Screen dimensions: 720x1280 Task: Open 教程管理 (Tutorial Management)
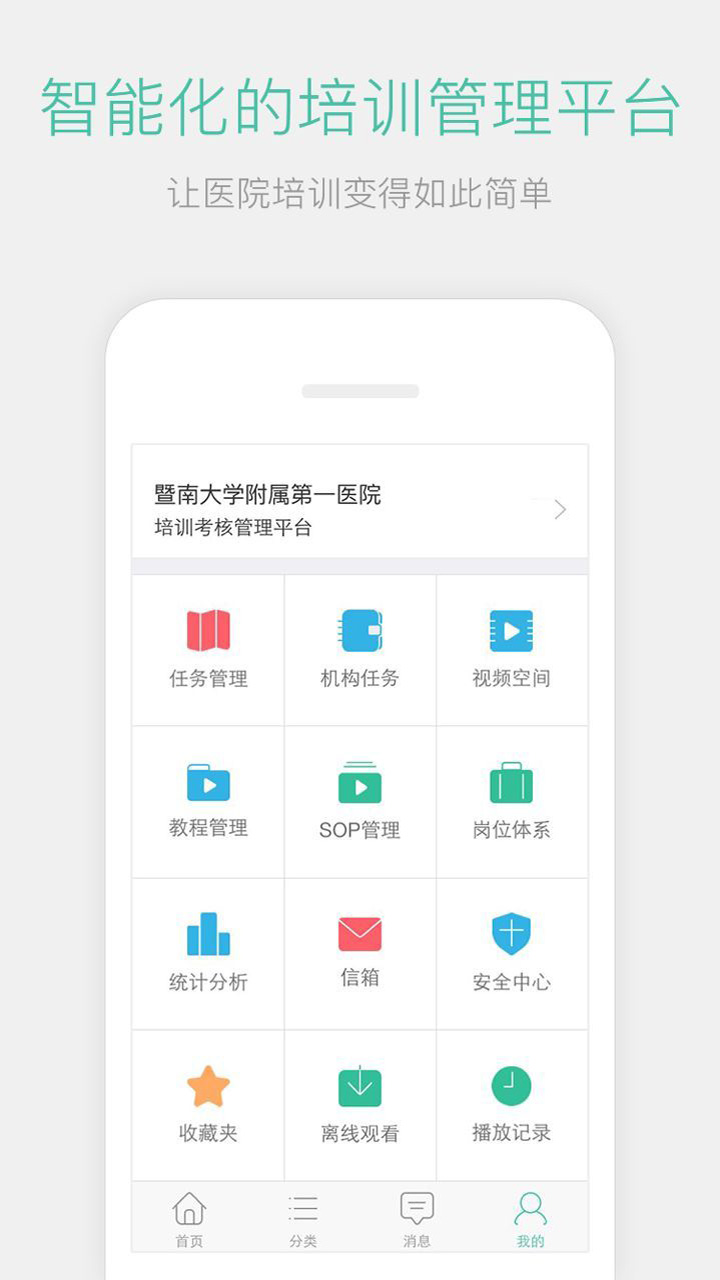[x=206, y=800]
